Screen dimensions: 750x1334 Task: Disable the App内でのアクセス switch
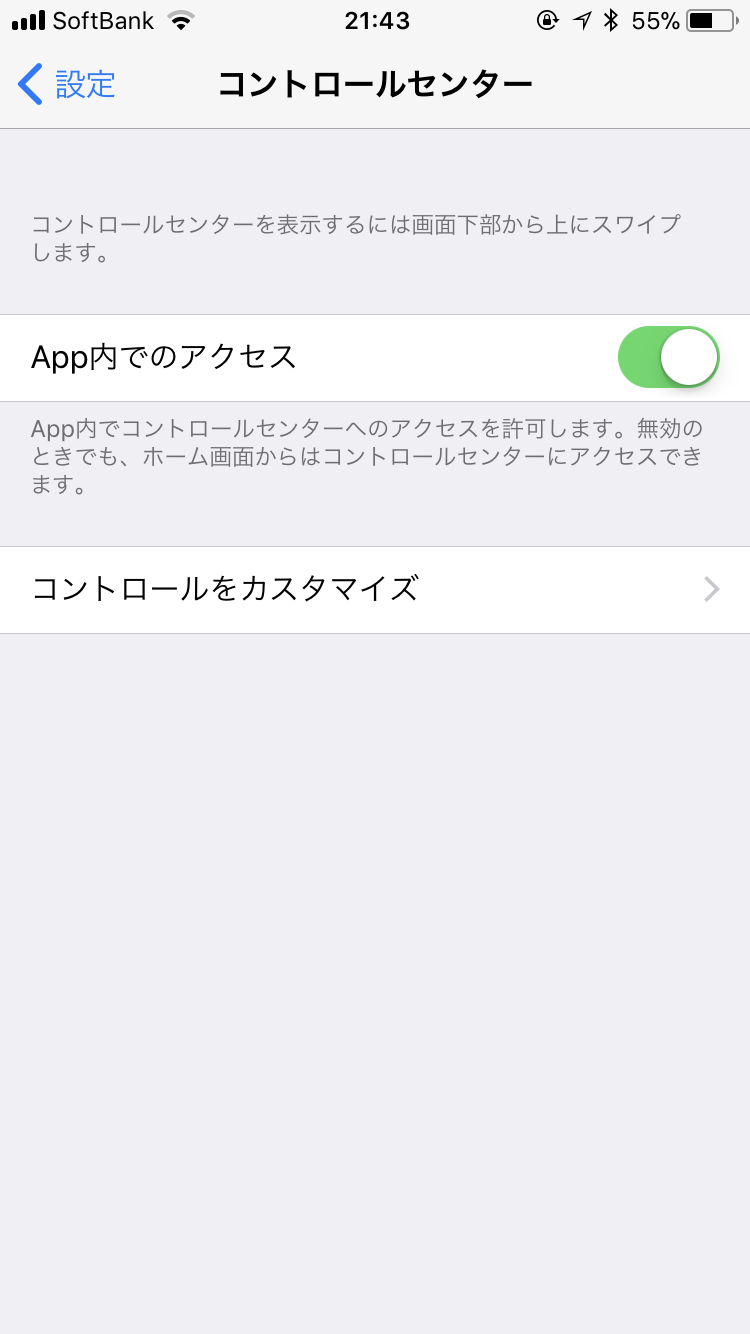pyautogui.click(x=668, y=357)
